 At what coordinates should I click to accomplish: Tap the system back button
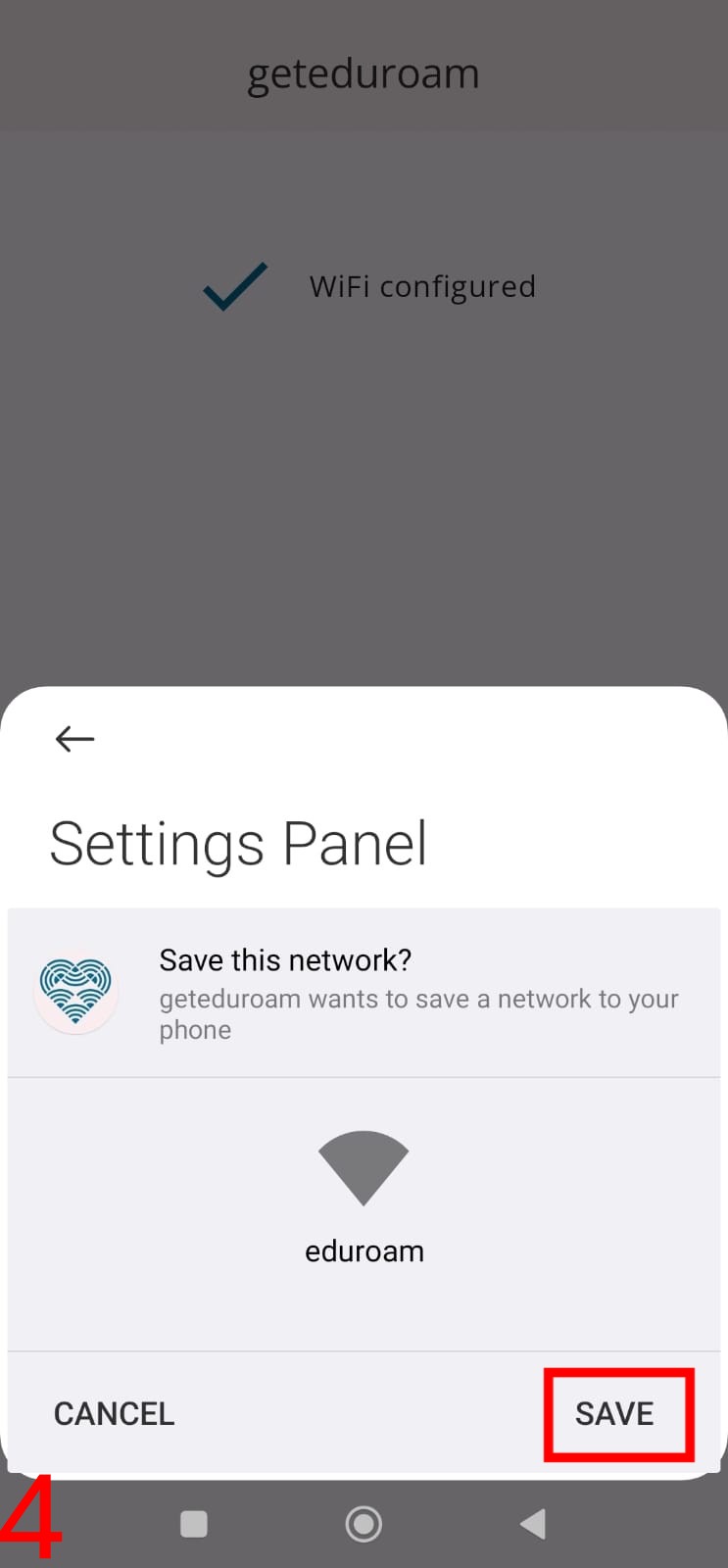point(534,1524)
